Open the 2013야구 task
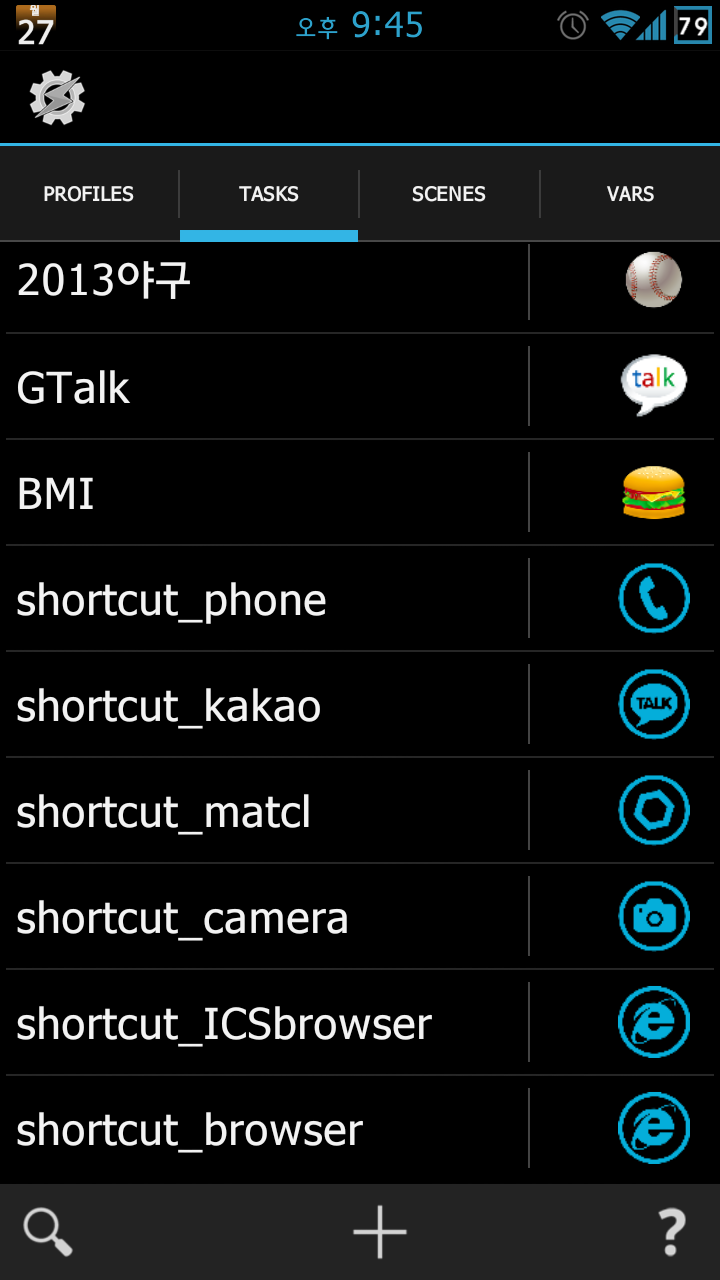The width and height of the screenshot is (720, 1280). [104, 281]
